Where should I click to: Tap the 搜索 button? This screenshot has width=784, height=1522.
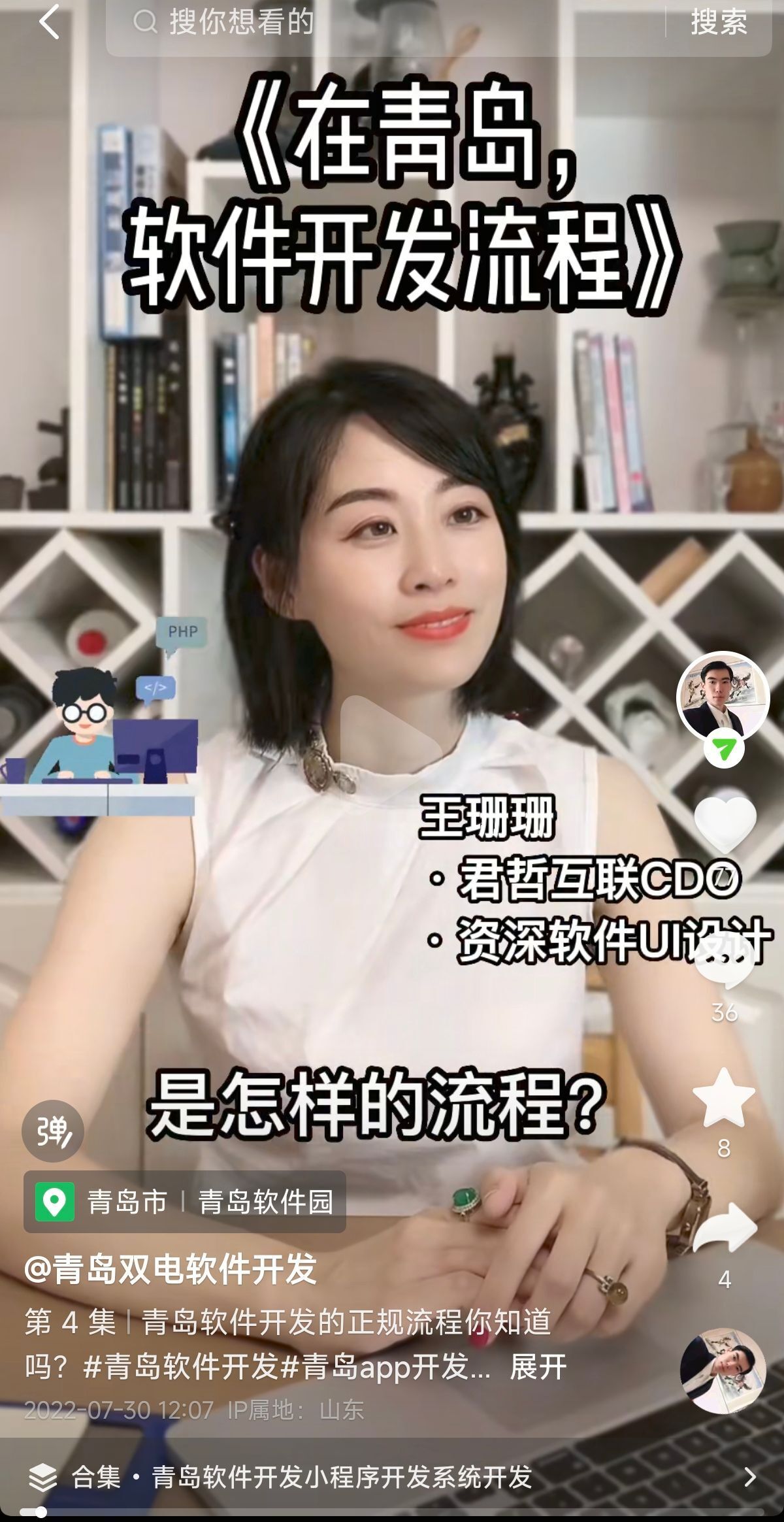[x=719, y=22]
